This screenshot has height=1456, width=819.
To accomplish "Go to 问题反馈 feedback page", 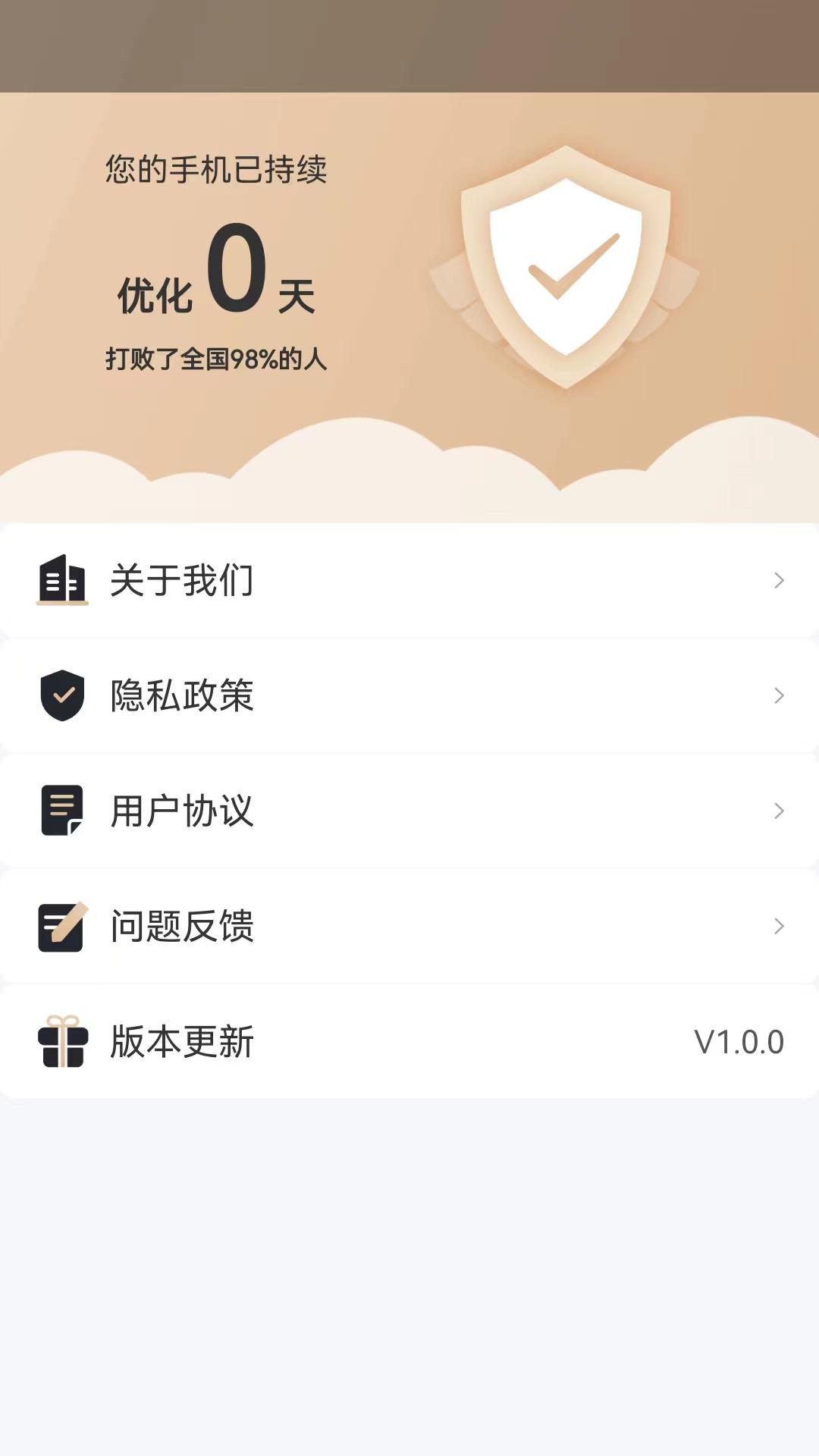I will click(409, 927).
